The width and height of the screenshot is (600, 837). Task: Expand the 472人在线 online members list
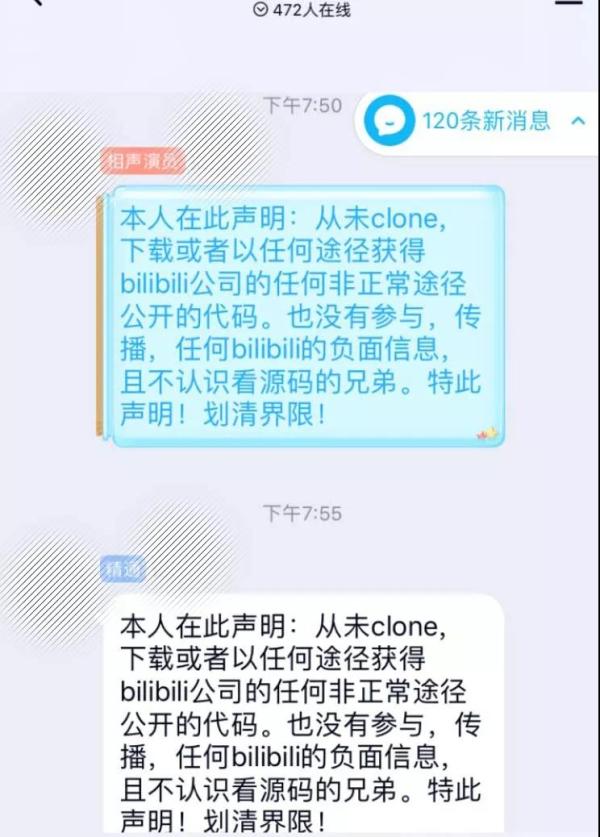coord(302,10)
